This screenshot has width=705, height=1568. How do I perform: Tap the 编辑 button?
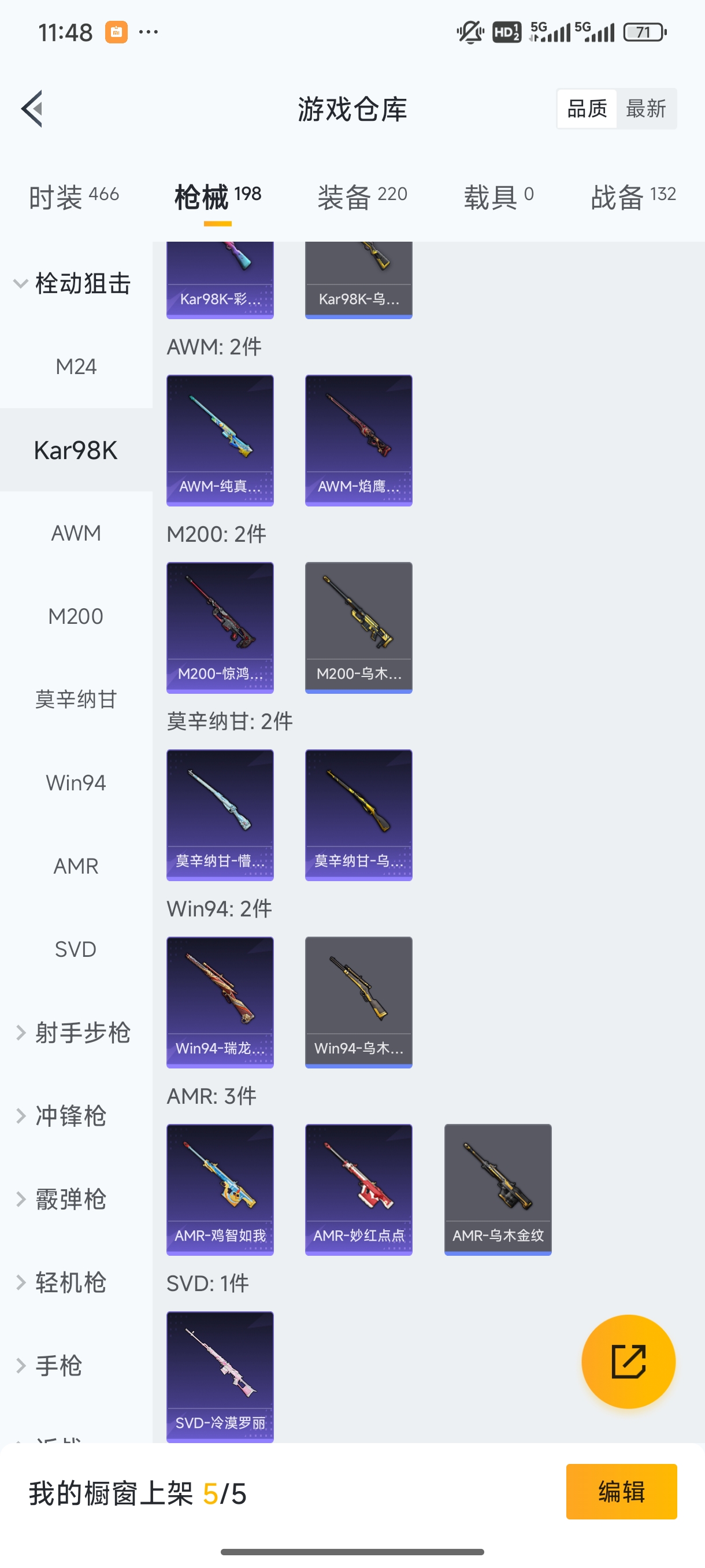[621, 1491]
